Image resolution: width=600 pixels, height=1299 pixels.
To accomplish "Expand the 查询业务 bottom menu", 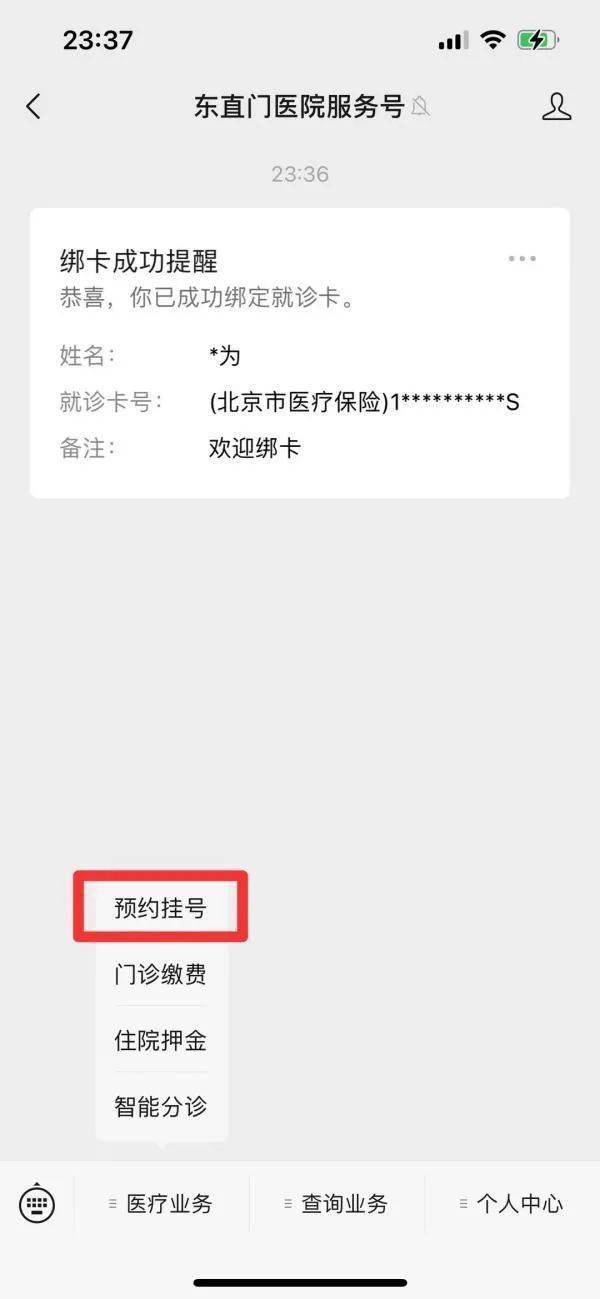I will (337, 1204).
